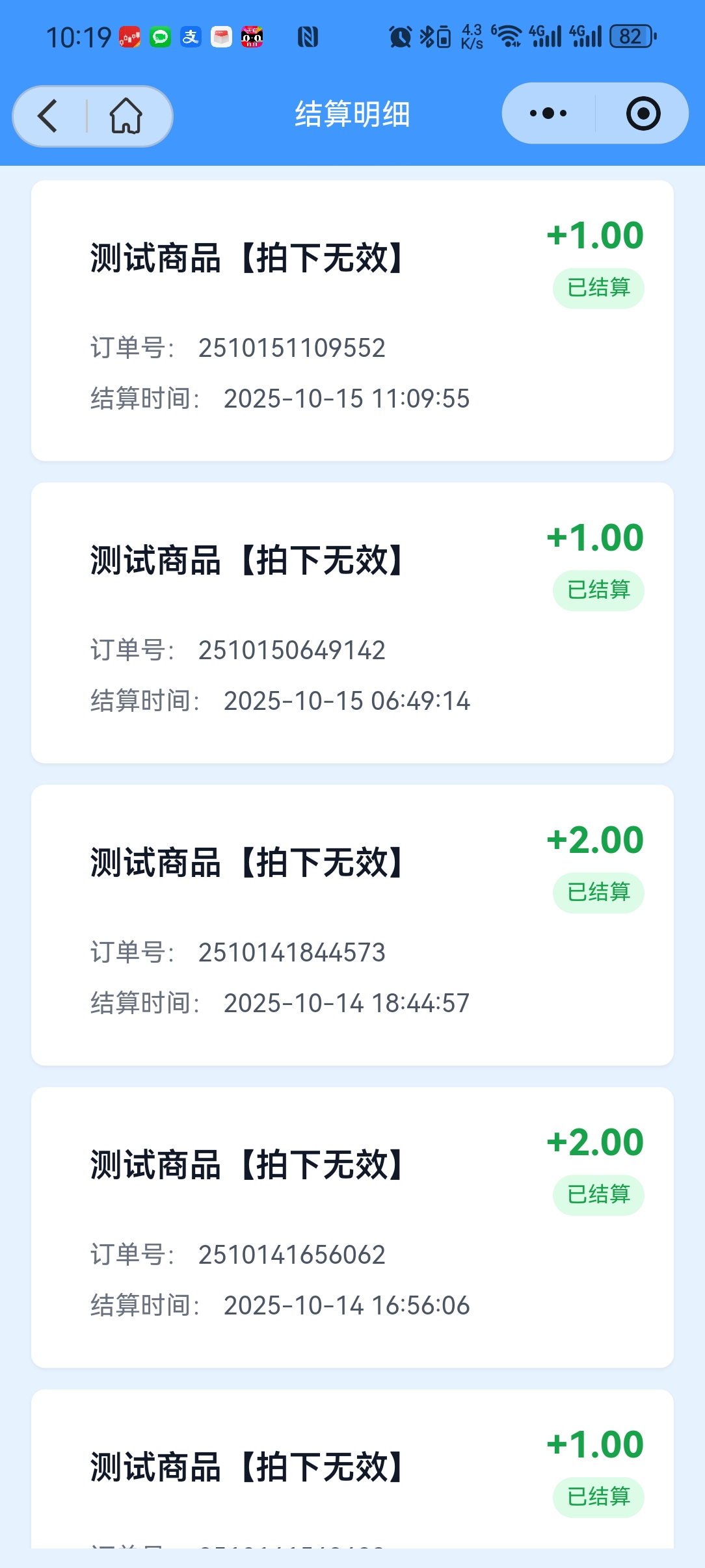Tap the Taobao icon in the status bar
Viewport: 705px width, 1568px height.
coord(252,38)
